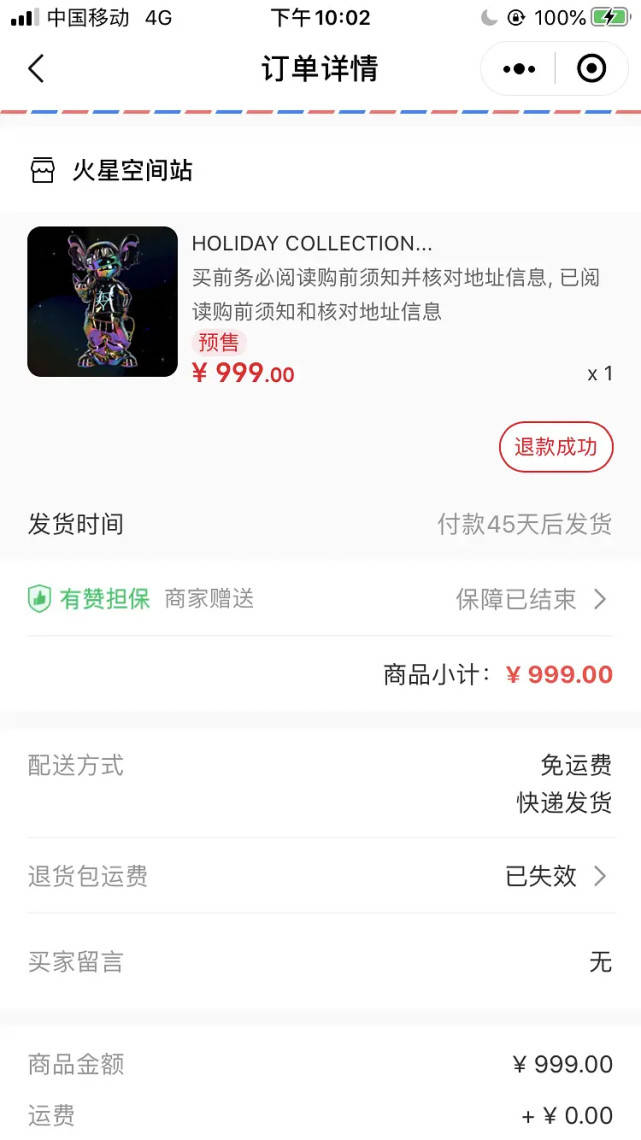The height and width of the screenshot is (1140, 641).
Task: Open the HOLIDAY COLLECTION product image
Action: click(x=102, y=302)
